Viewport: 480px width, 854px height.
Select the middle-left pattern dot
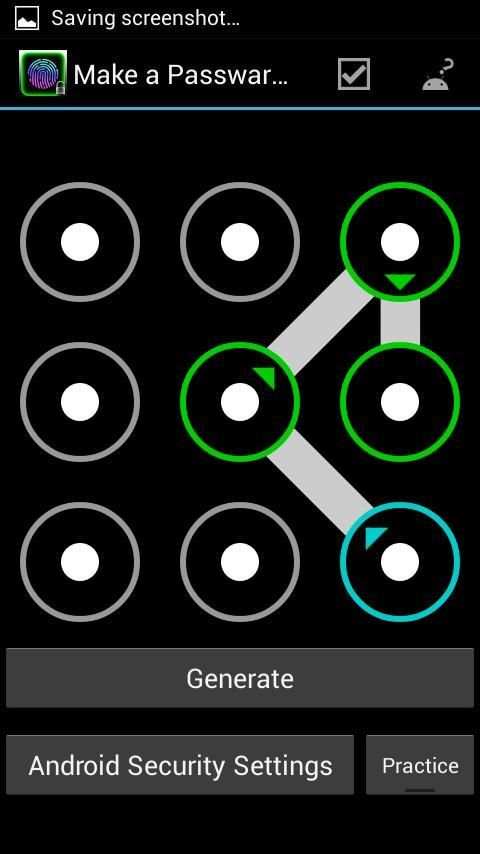pyautogui.click(x=80, y=401)
